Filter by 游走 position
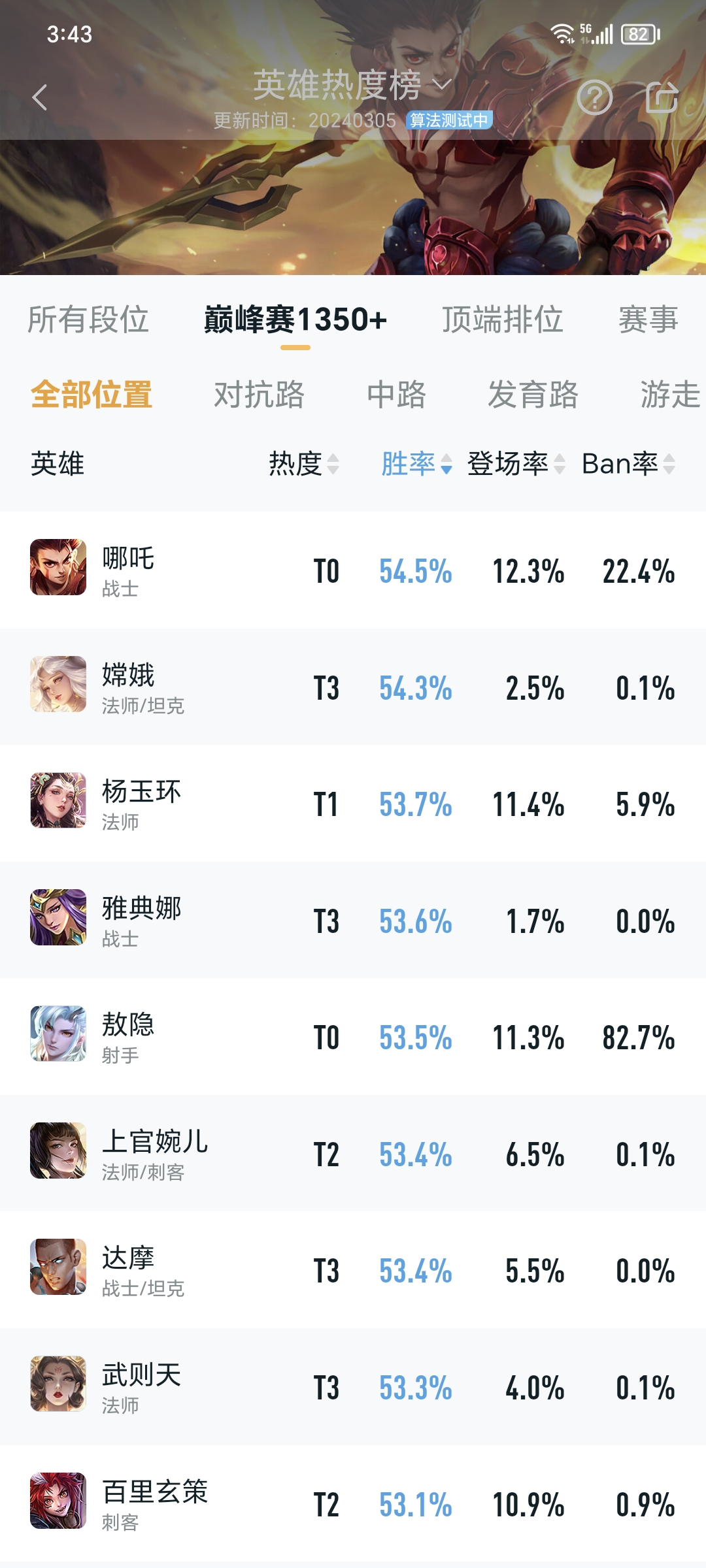 point(669,395)
